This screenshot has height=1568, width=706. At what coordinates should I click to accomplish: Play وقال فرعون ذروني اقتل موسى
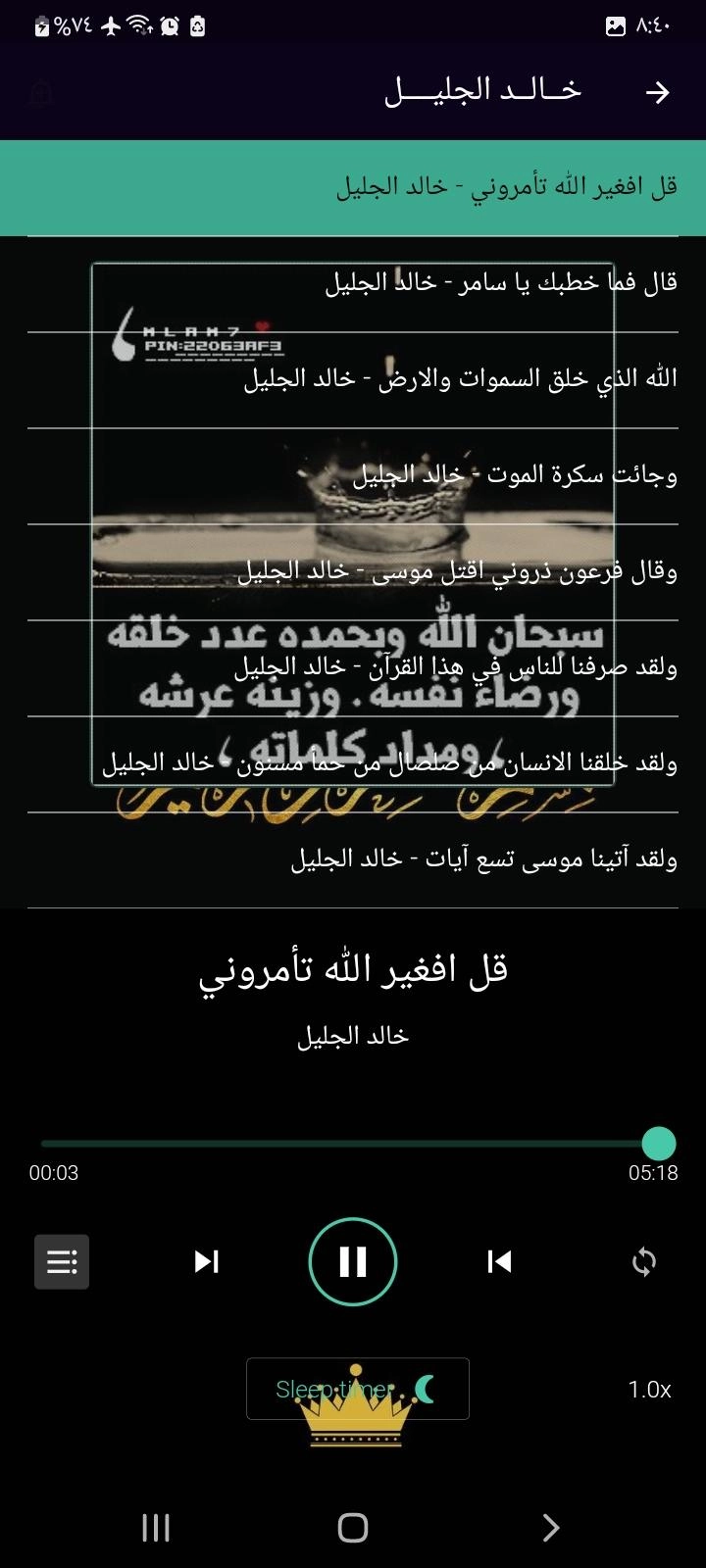[457, 571]
